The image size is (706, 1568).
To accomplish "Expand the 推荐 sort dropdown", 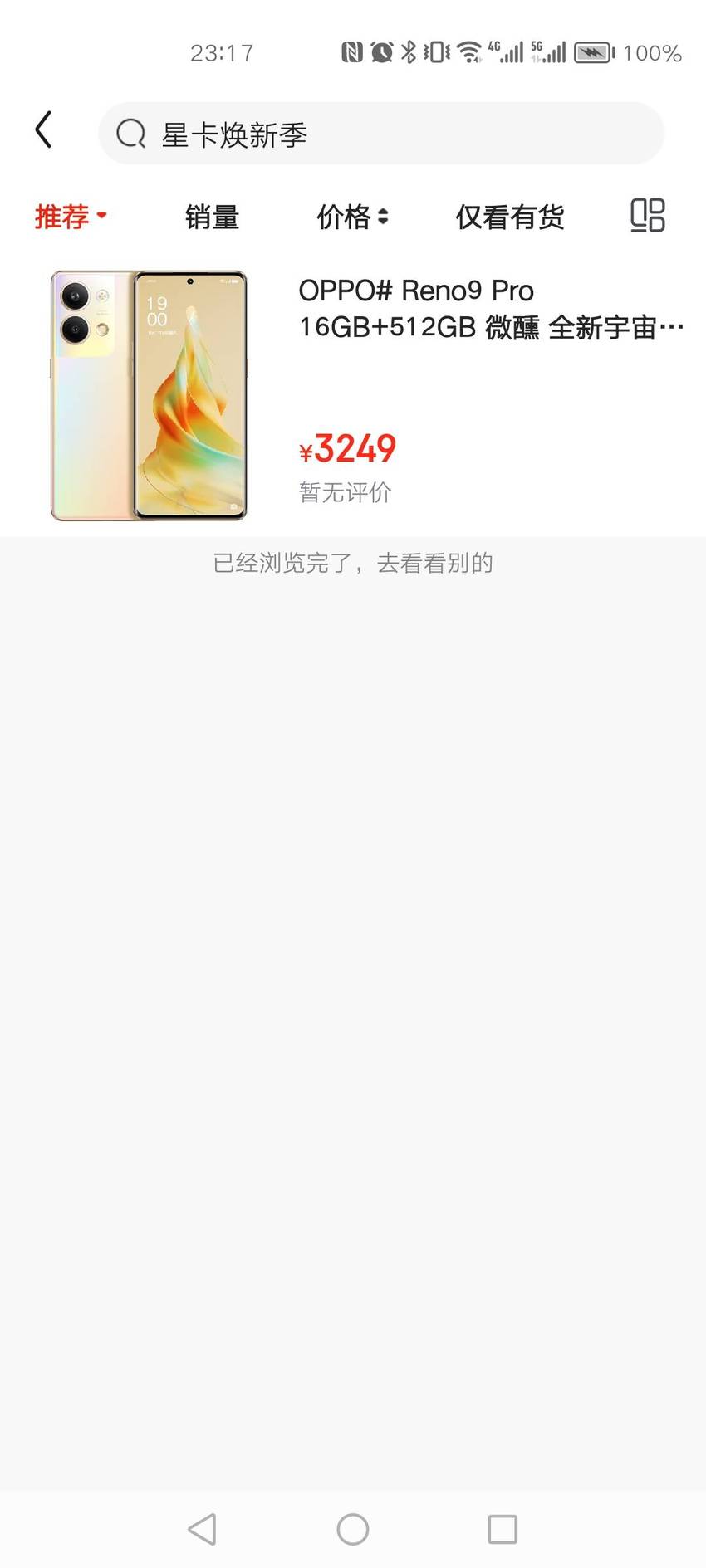I will 71,217.
